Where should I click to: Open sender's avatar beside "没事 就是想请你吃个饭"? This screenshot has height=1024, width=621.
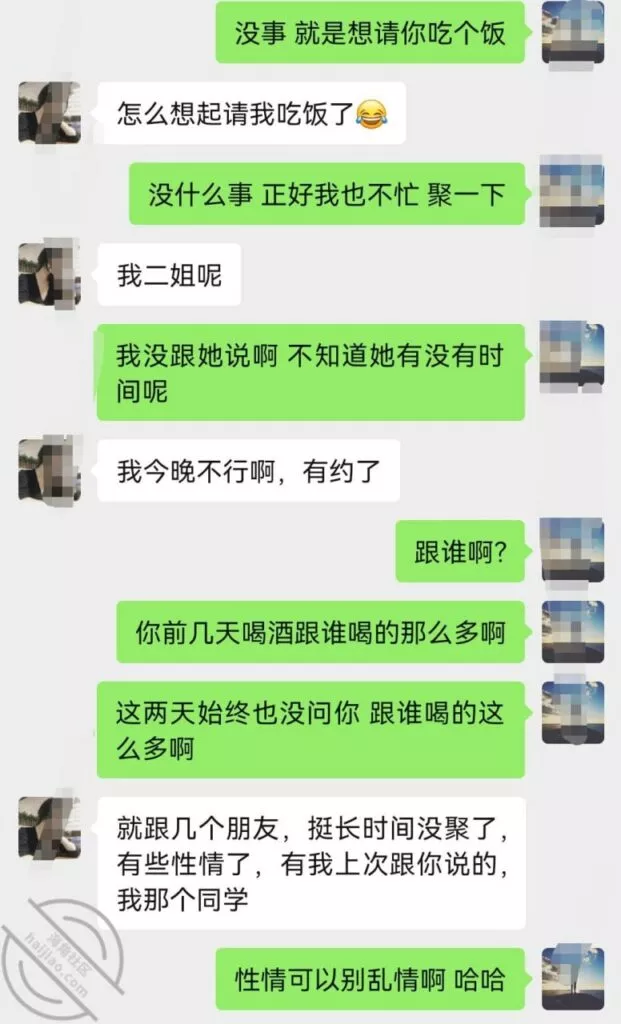tap(572, 32)
